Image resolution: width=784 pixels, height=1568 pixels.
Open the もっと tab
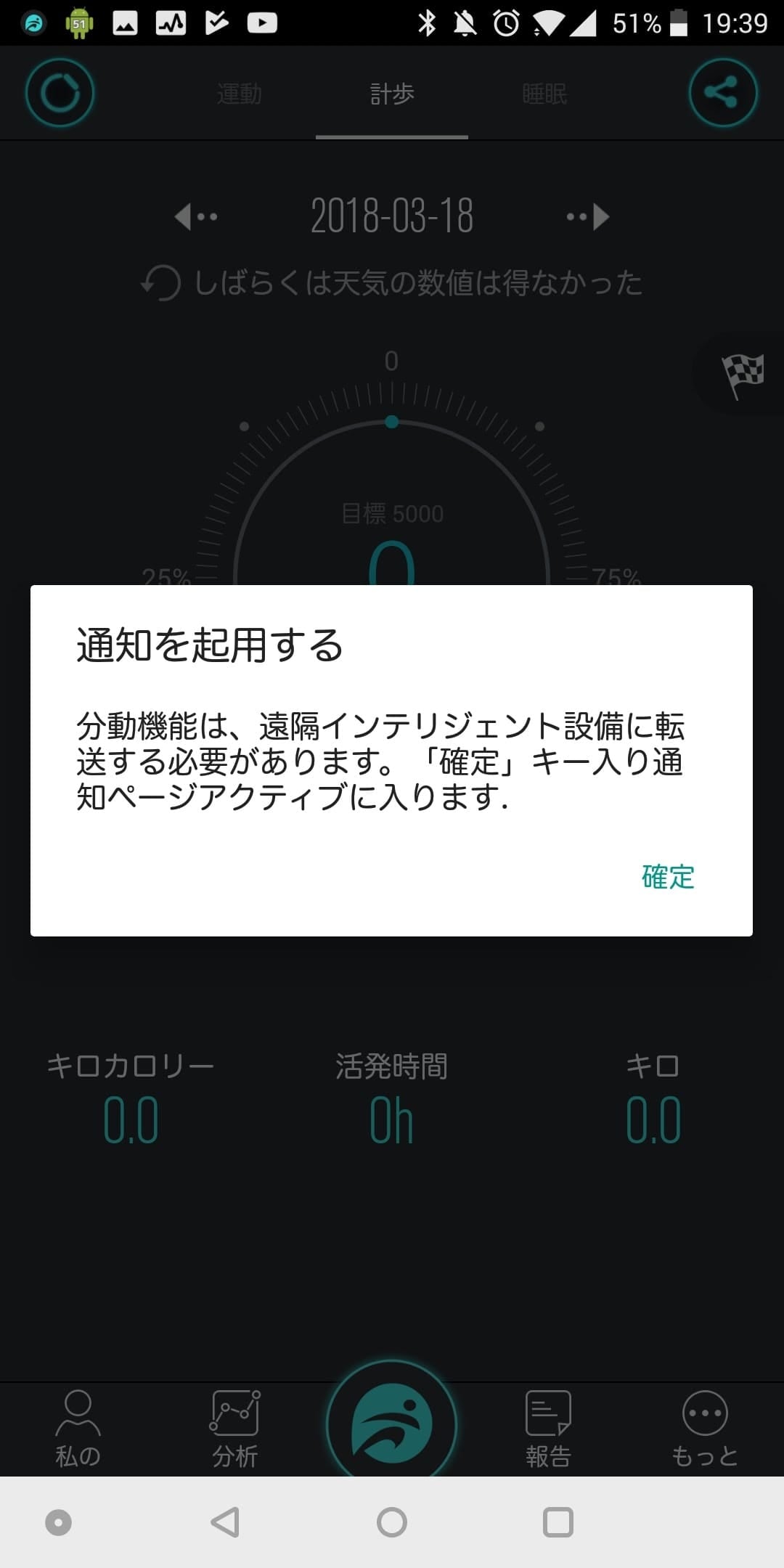704,1429
